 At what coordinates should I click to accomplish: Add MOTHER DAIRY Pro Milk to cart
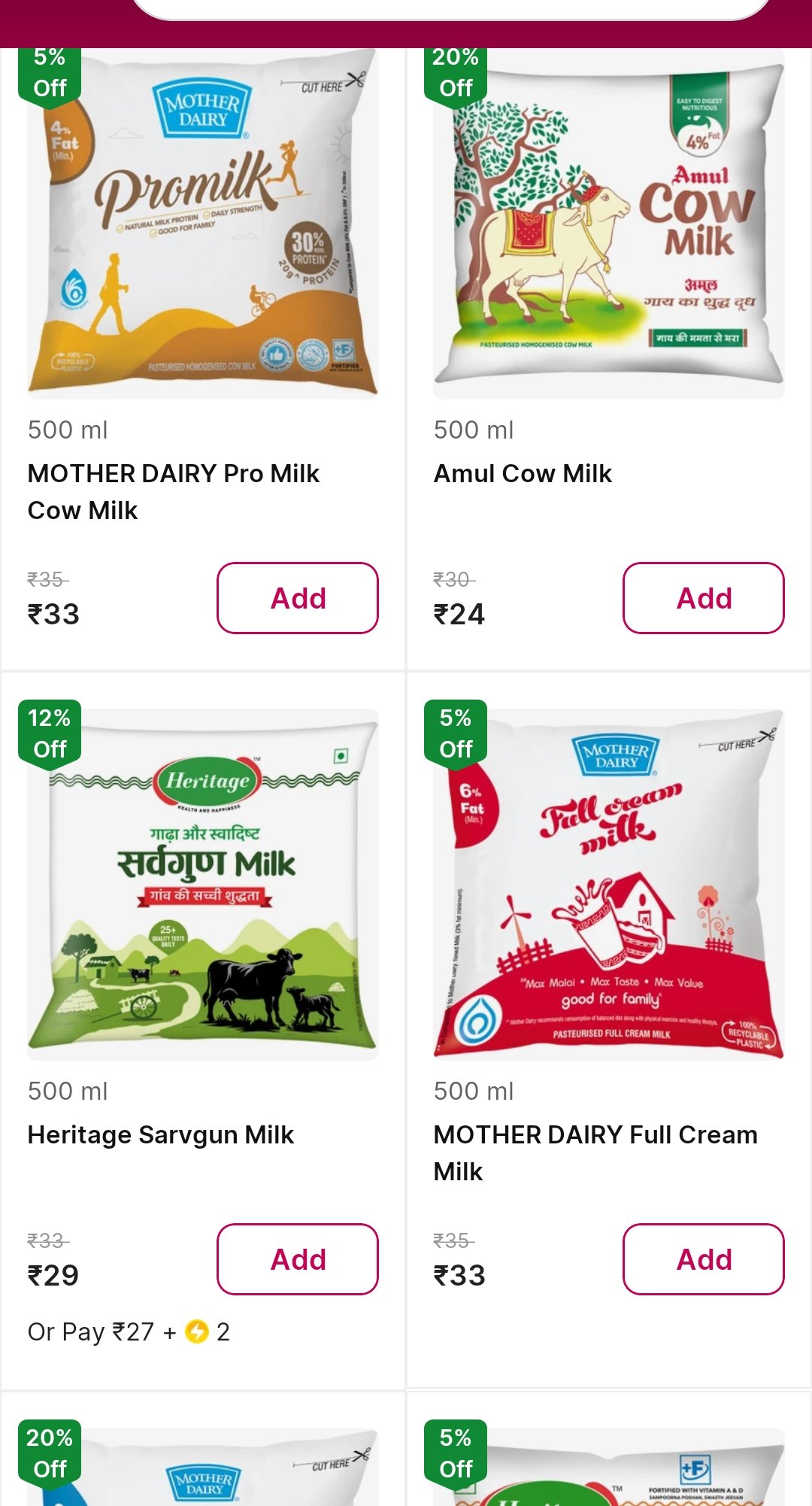[x=298, y=598]
